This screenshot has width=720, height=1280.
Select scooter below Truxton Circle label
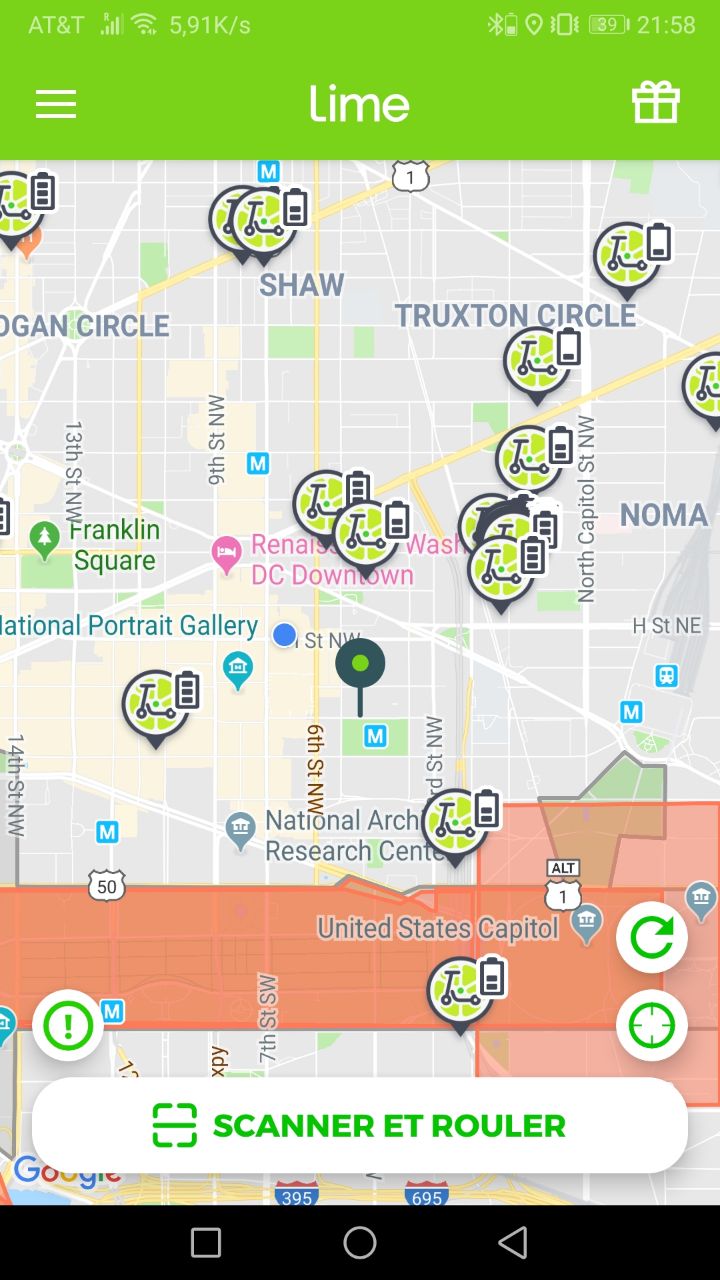tap(536, 361)
